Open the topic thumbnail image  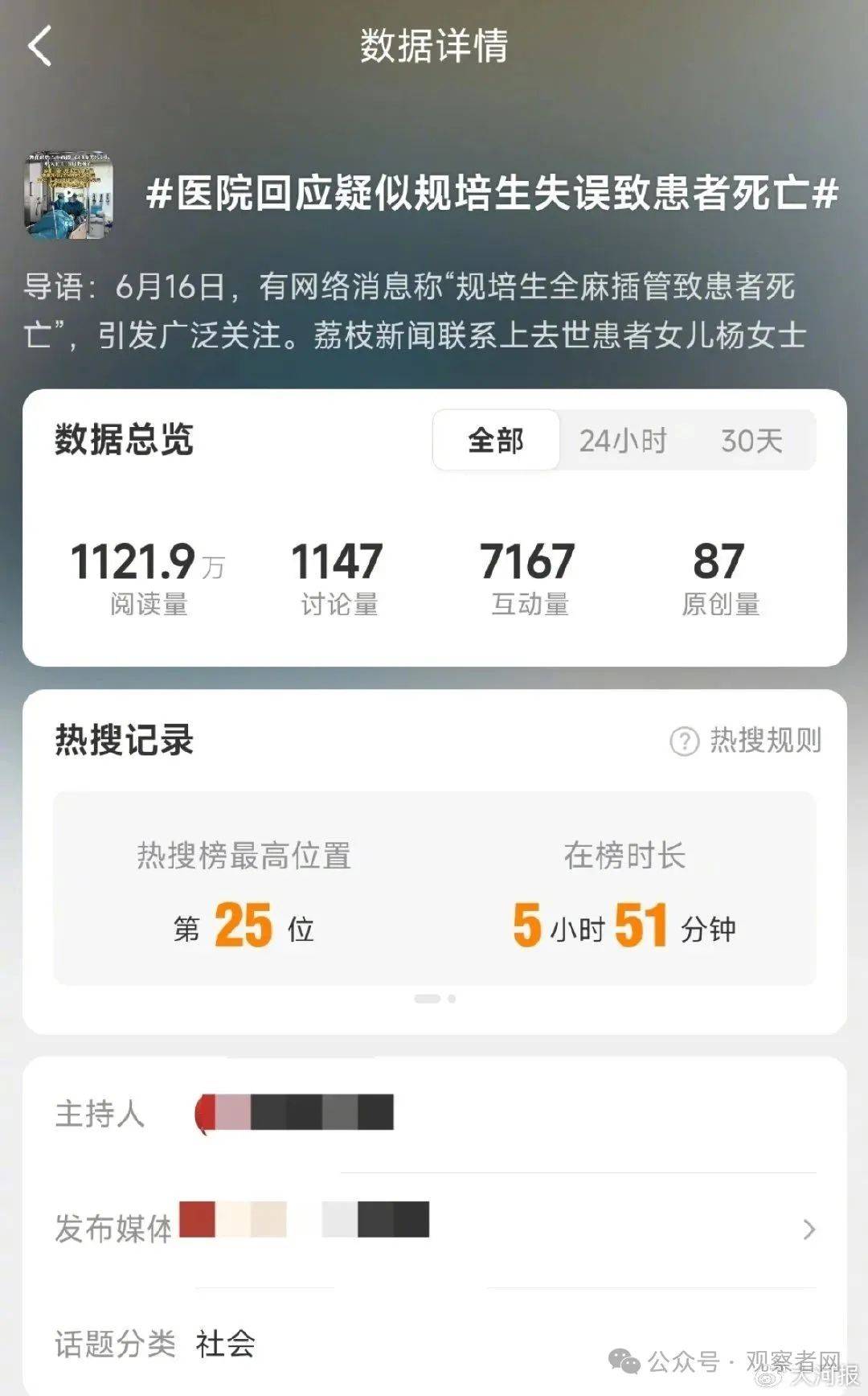pyautogui.click(x=68, y=195)
